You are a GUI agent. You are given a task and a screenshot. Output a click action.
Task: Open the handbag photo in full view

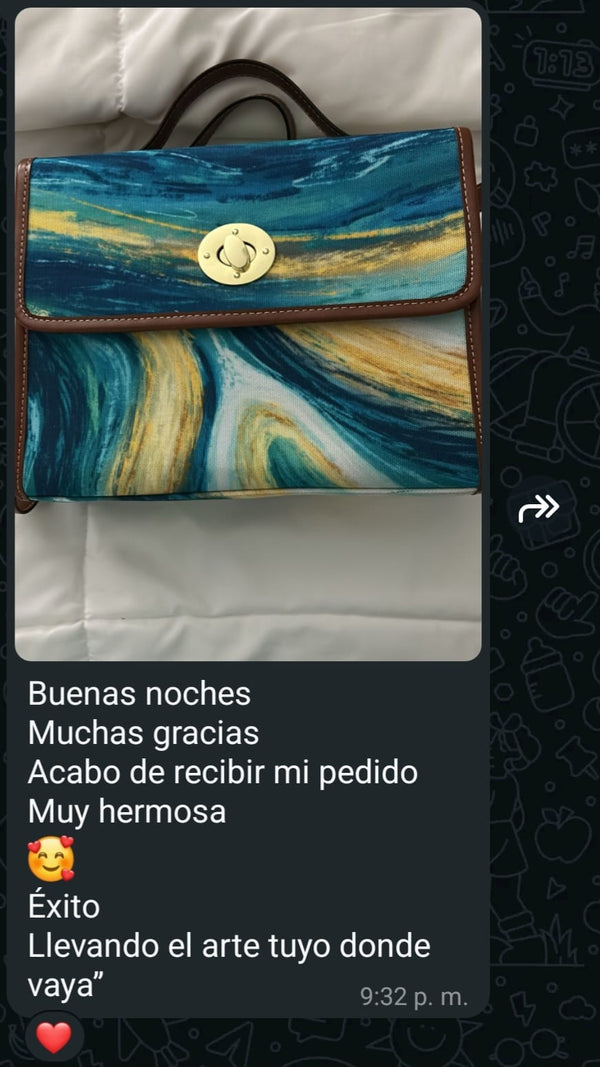248,335
